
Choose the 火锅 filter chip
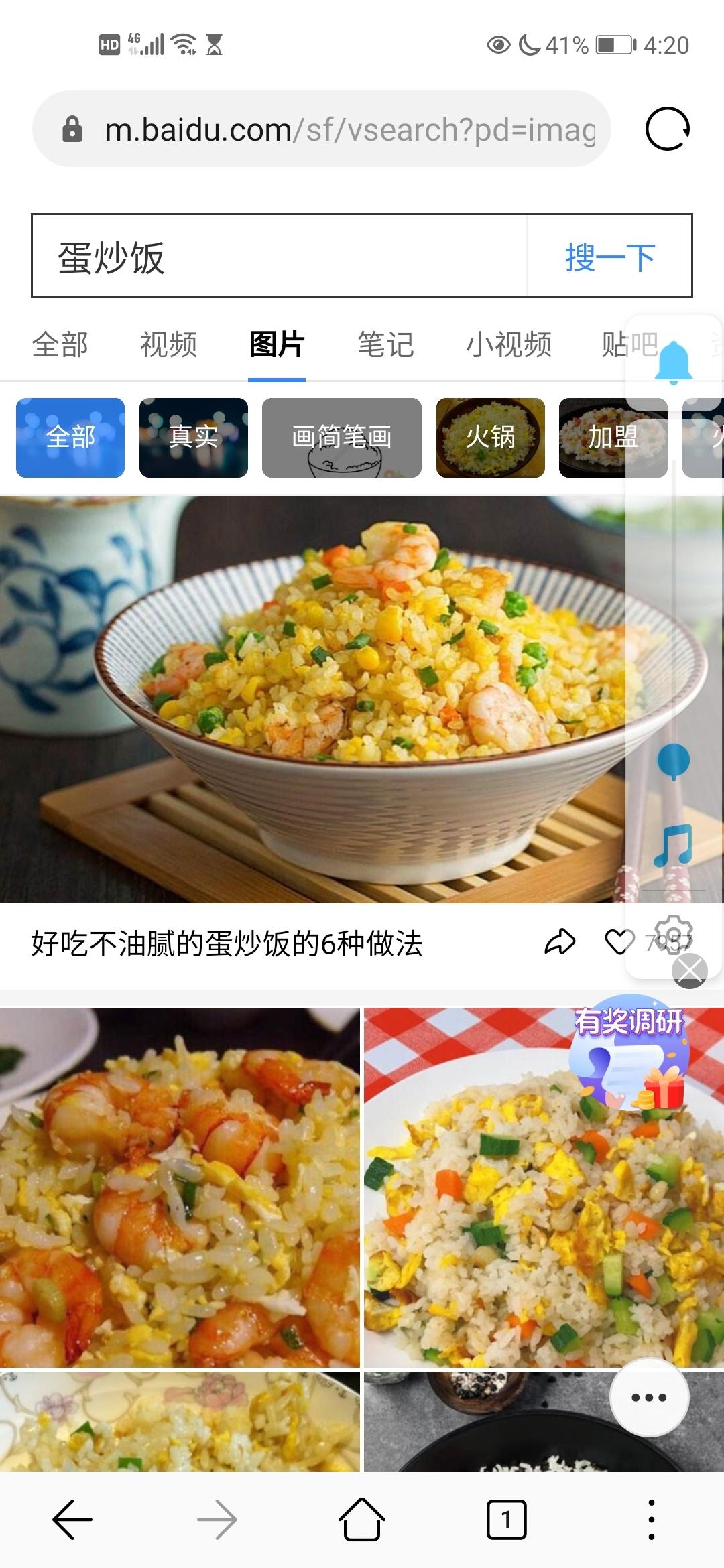[491, 438]
